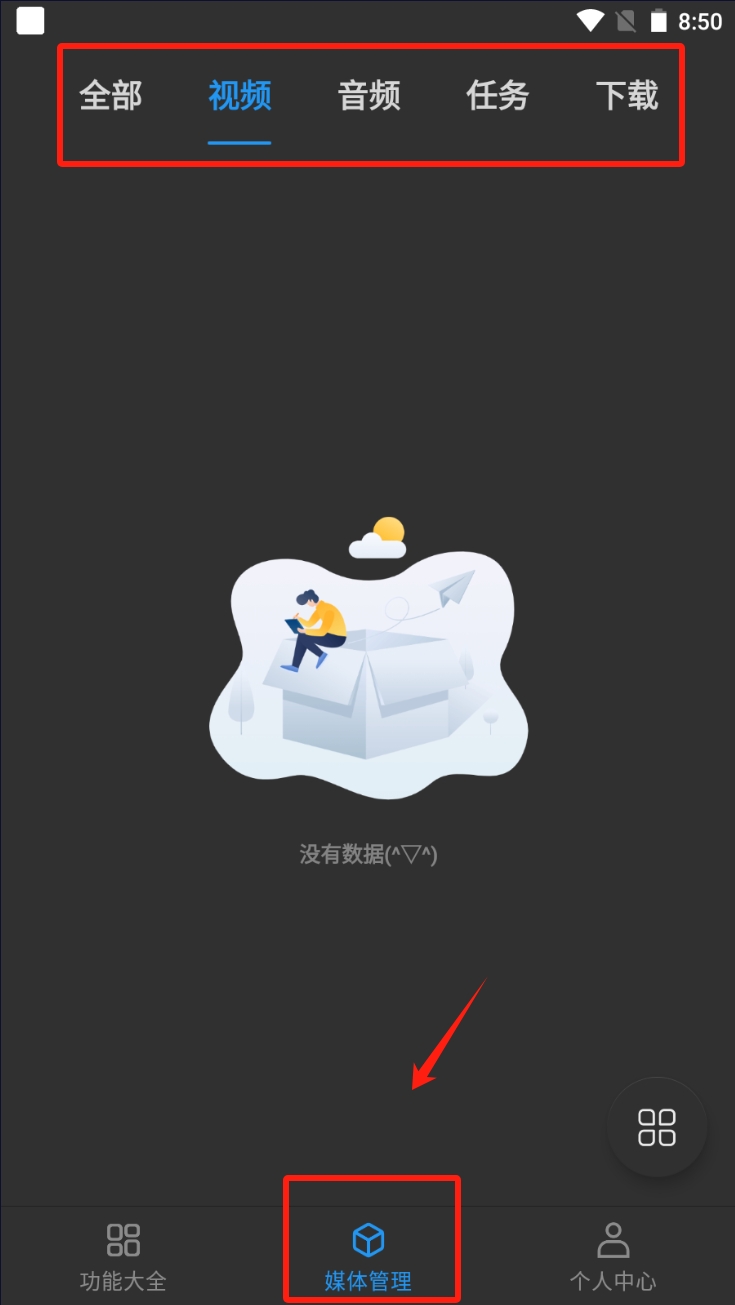Go to 个人中心

(612, 1256)
